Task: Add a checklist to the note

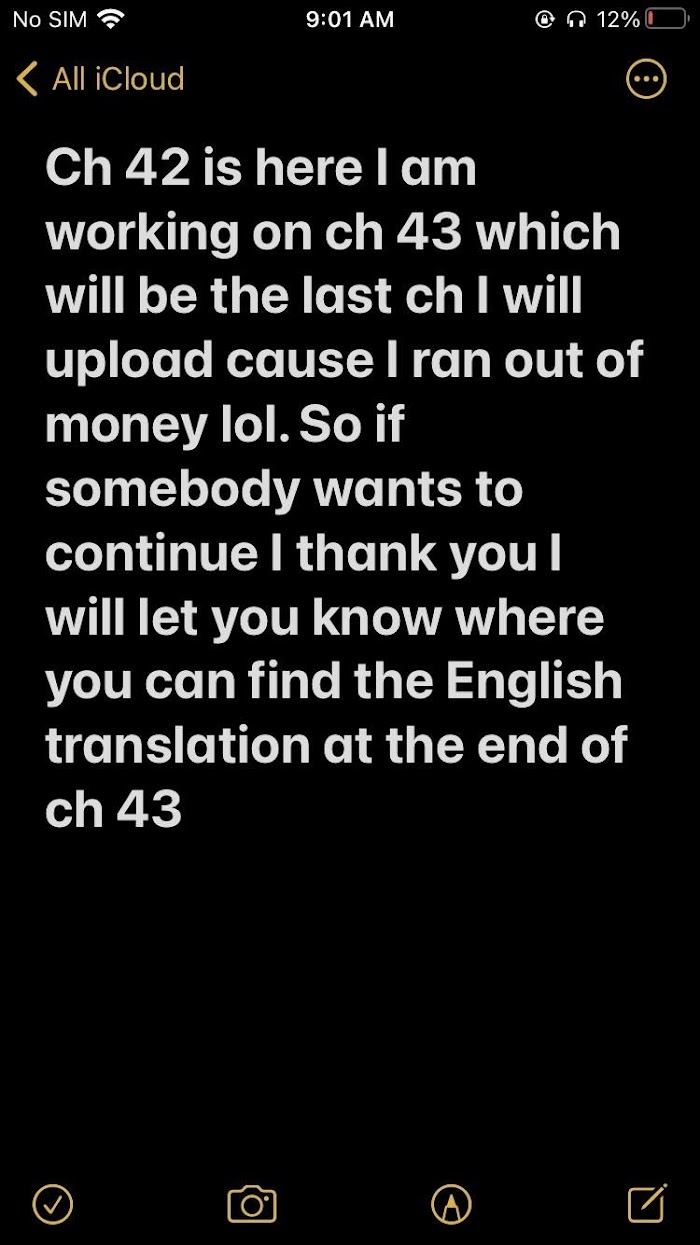Action: (53, 1203)
